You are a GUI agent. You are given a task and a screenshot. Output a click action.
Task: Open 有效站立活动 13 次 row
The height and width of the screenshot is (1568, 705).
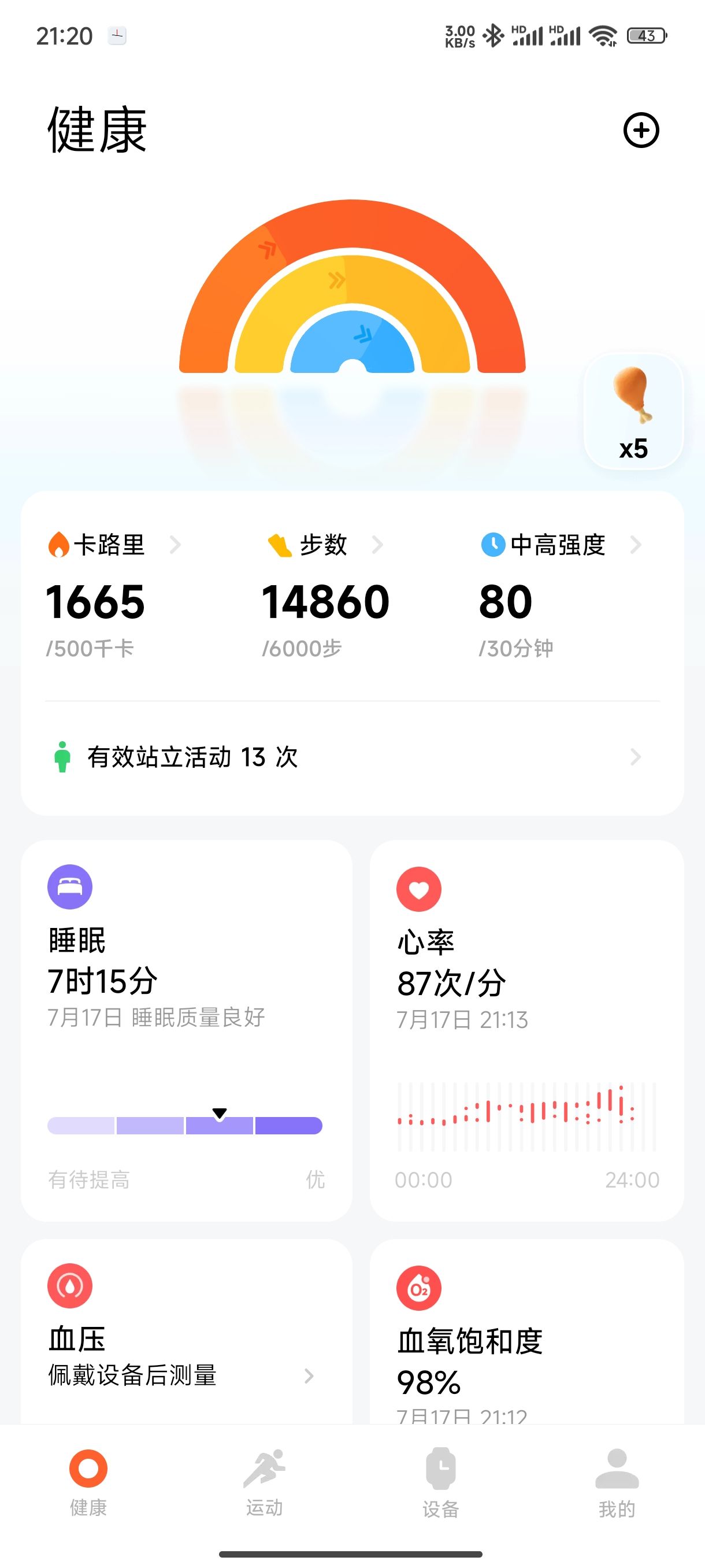[x=352, y=757]
